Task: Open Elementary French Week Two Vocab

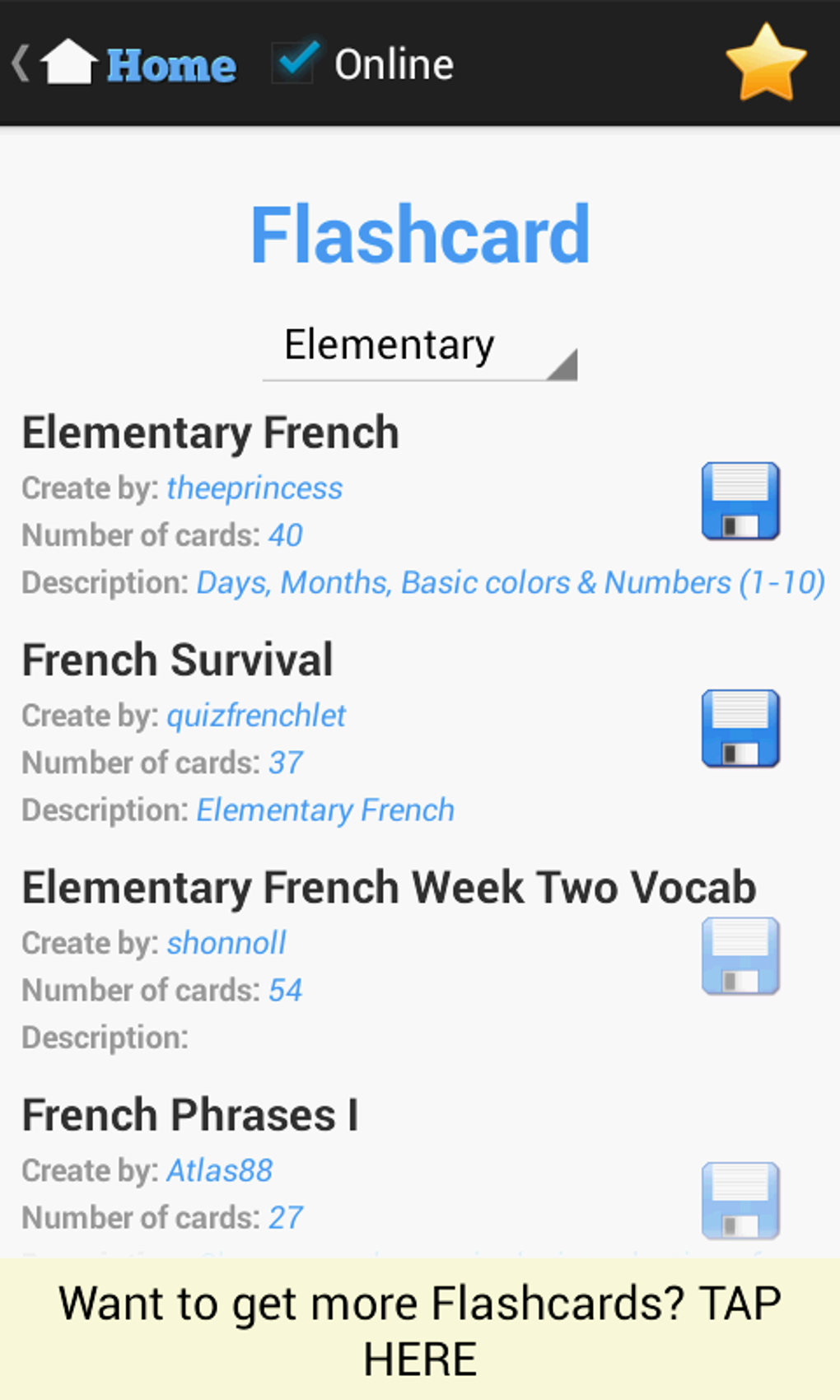Action: pyautogui.click(x=389, y=888)
